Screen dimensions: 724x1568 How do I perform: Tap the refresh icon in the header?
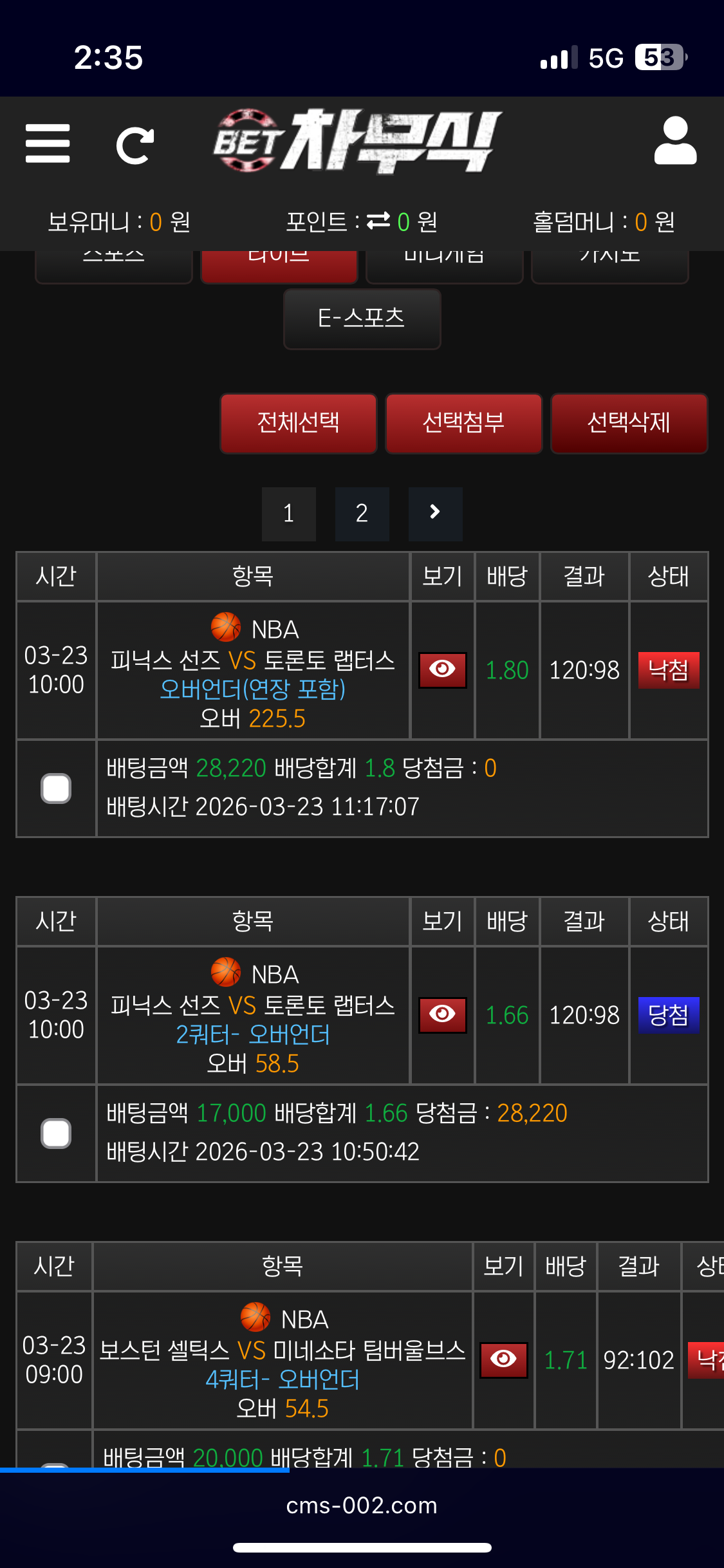click(135, 145)
